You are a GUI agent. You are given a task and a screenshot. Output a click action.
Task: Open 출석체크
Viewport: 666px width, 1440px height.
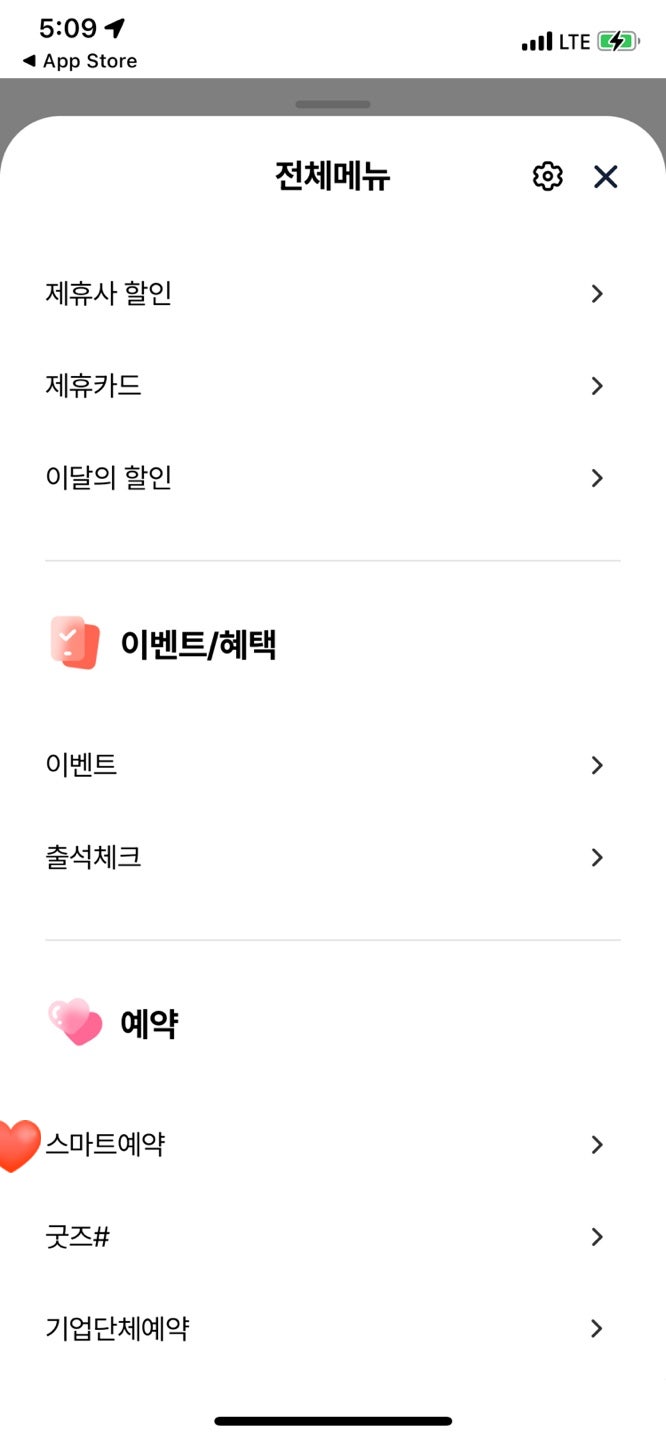click(333, 857)
